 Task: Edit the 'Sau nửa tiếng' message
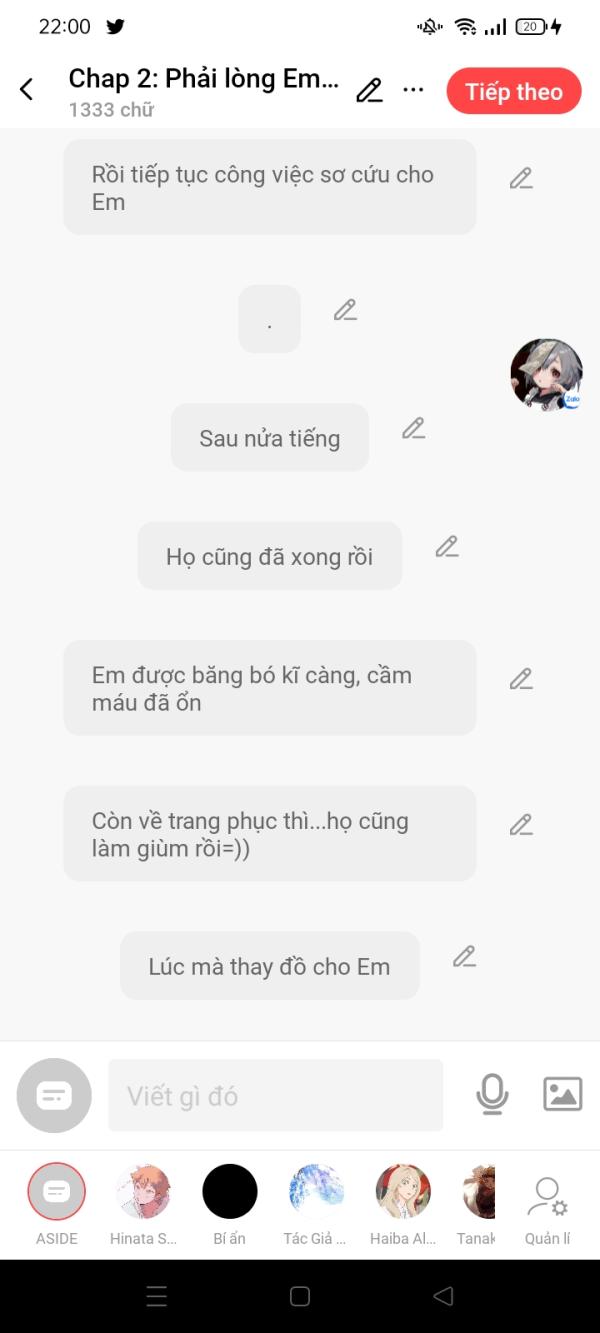[413, 429]
